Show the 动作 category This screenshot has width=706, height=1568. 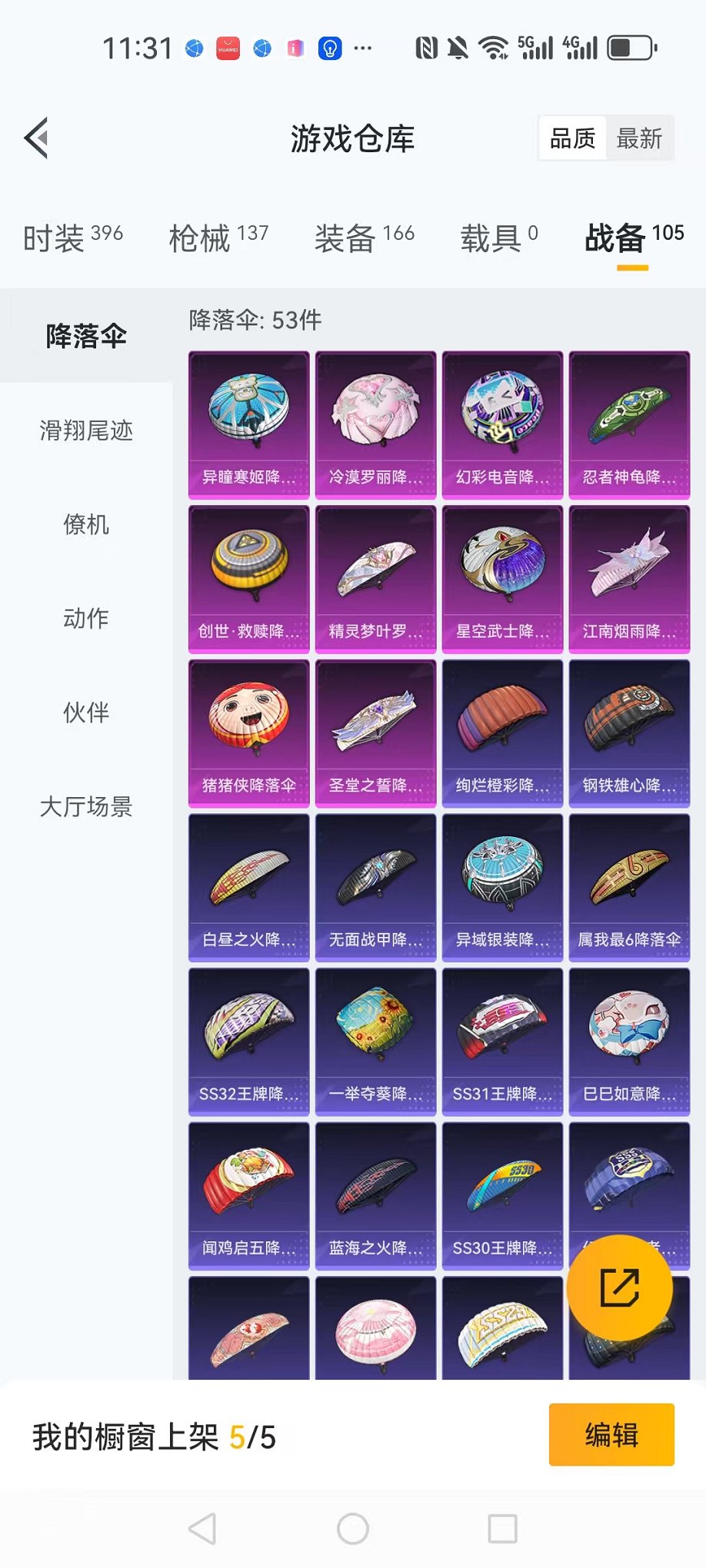click(x=86, y=619)
